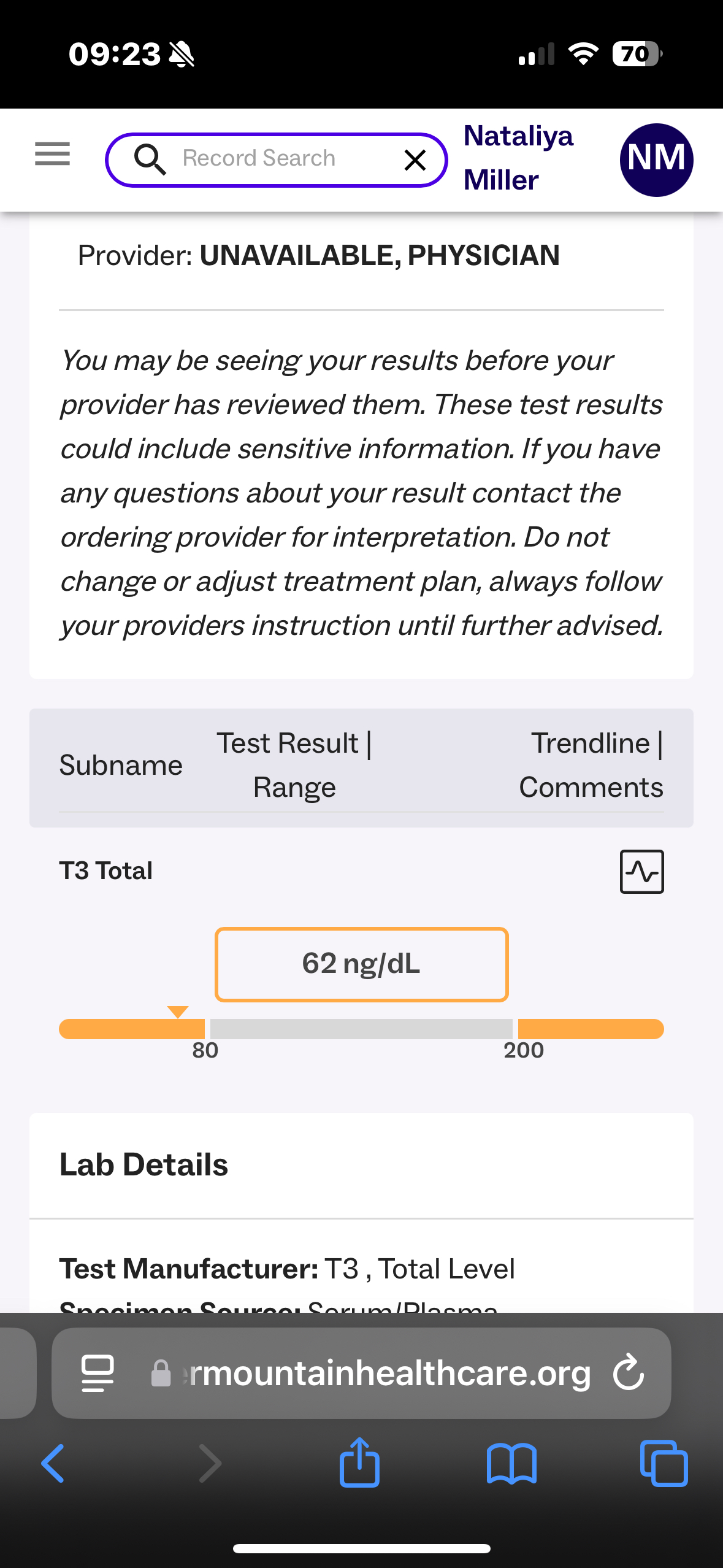Share this lab results page
This screenshot has width=723, height=1568.
tap(359, 1462)
